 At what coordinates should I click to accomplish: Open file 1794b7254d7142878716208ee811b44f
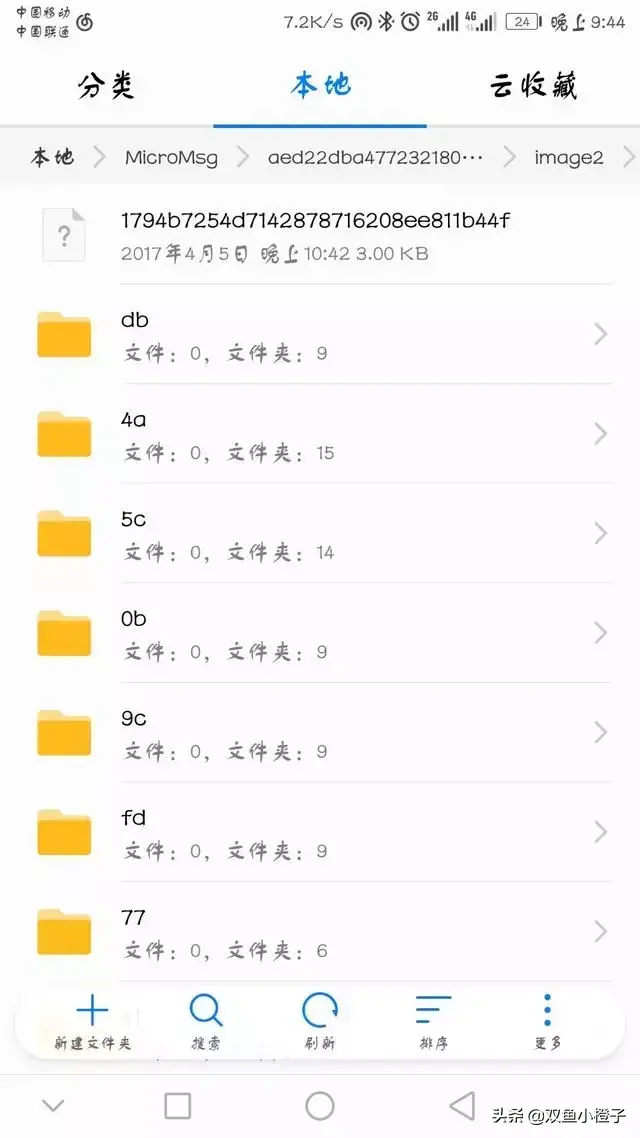point(315,234)
